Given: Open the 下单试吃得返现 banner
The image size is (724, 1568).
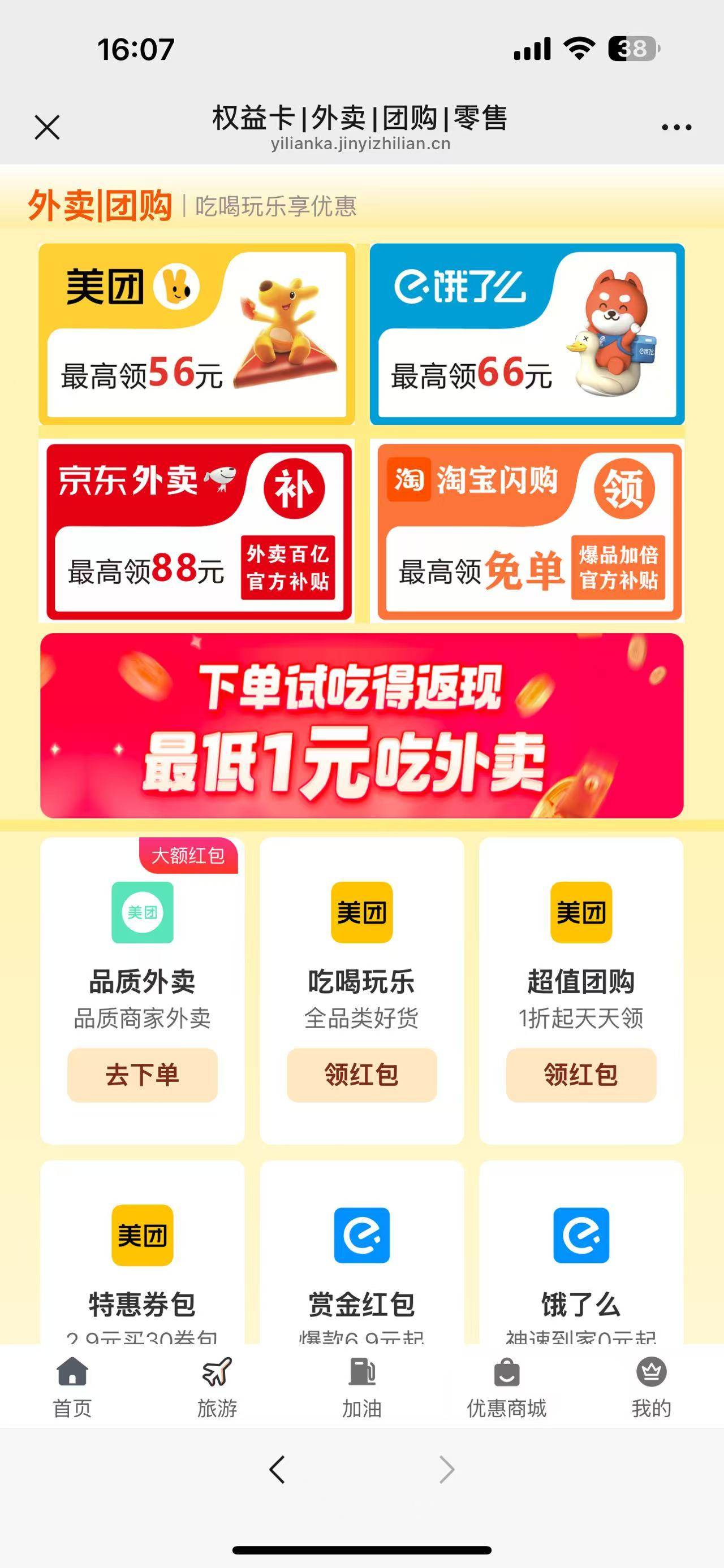Looking at the screenshot, I should tap(361, 725).
